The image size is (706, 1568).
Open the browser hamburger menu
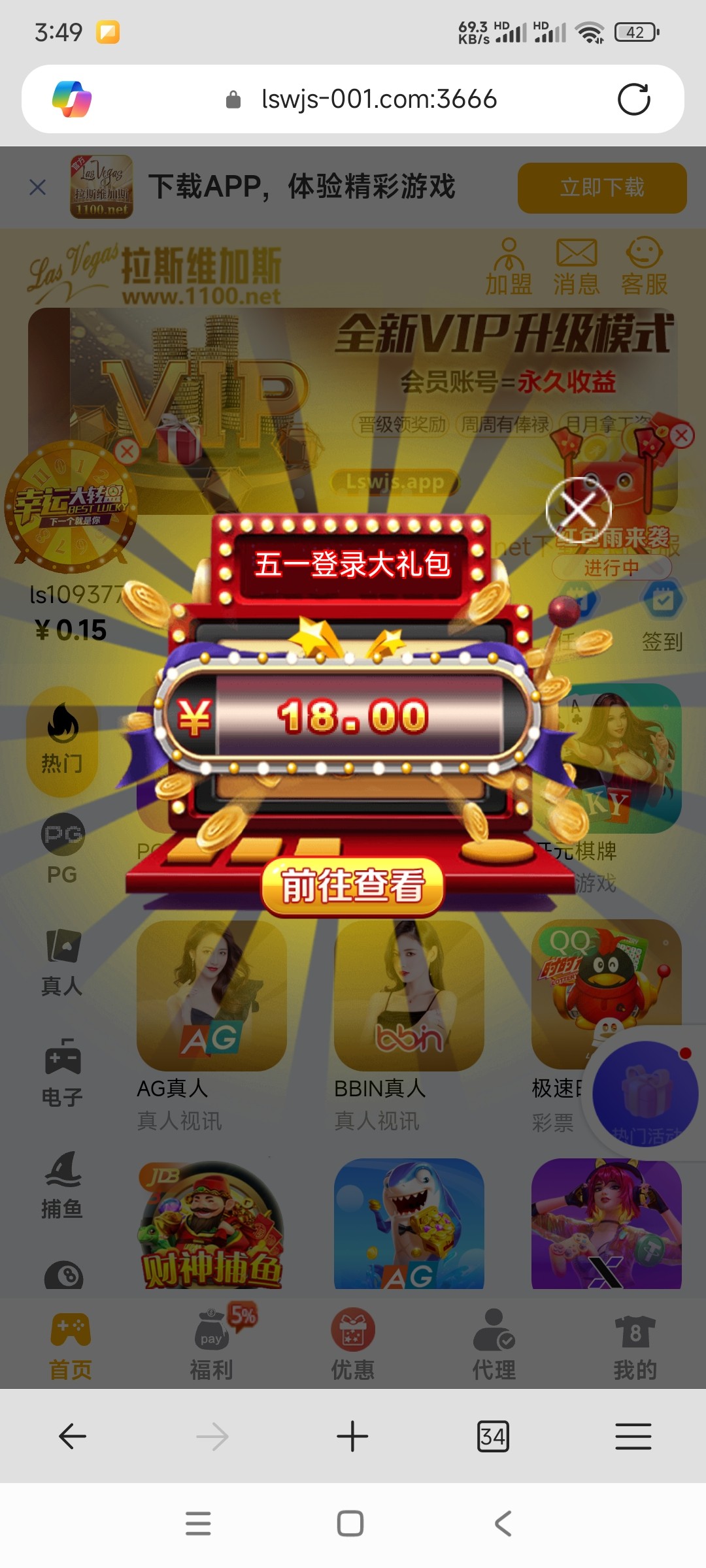click(633, 1437)
